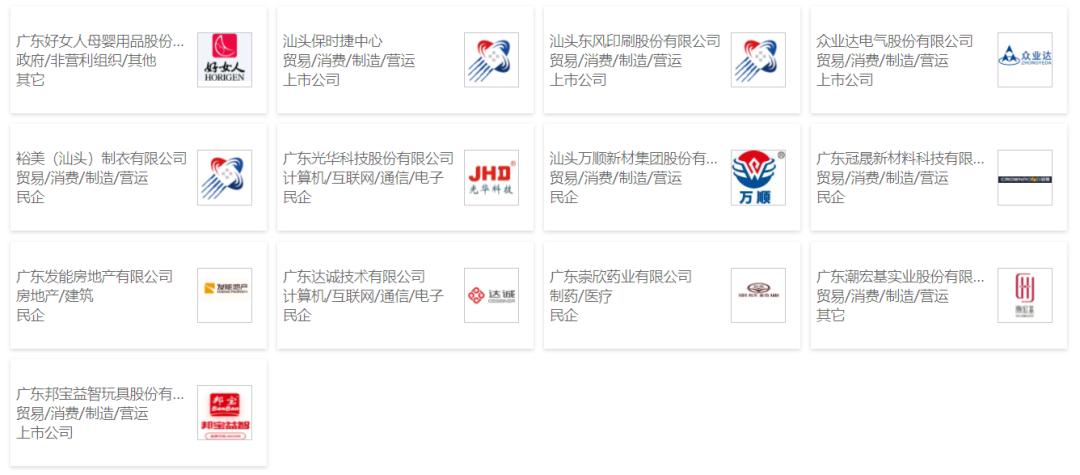View the 广东潮宏基实业 company card
1080x475 pixels.
tap(937, 296)
